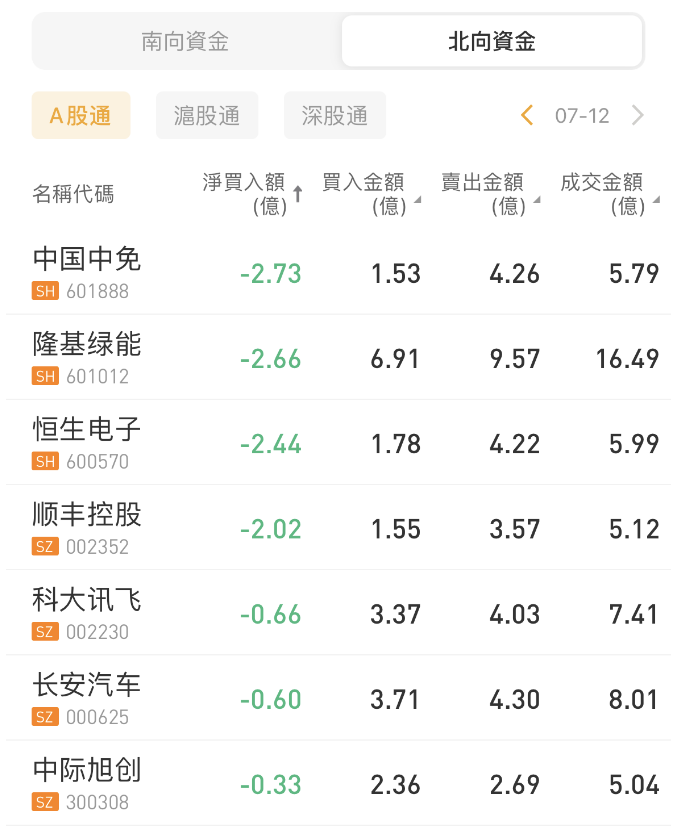Filter by 深股通

pyautogui.click(x=335, y=116)
